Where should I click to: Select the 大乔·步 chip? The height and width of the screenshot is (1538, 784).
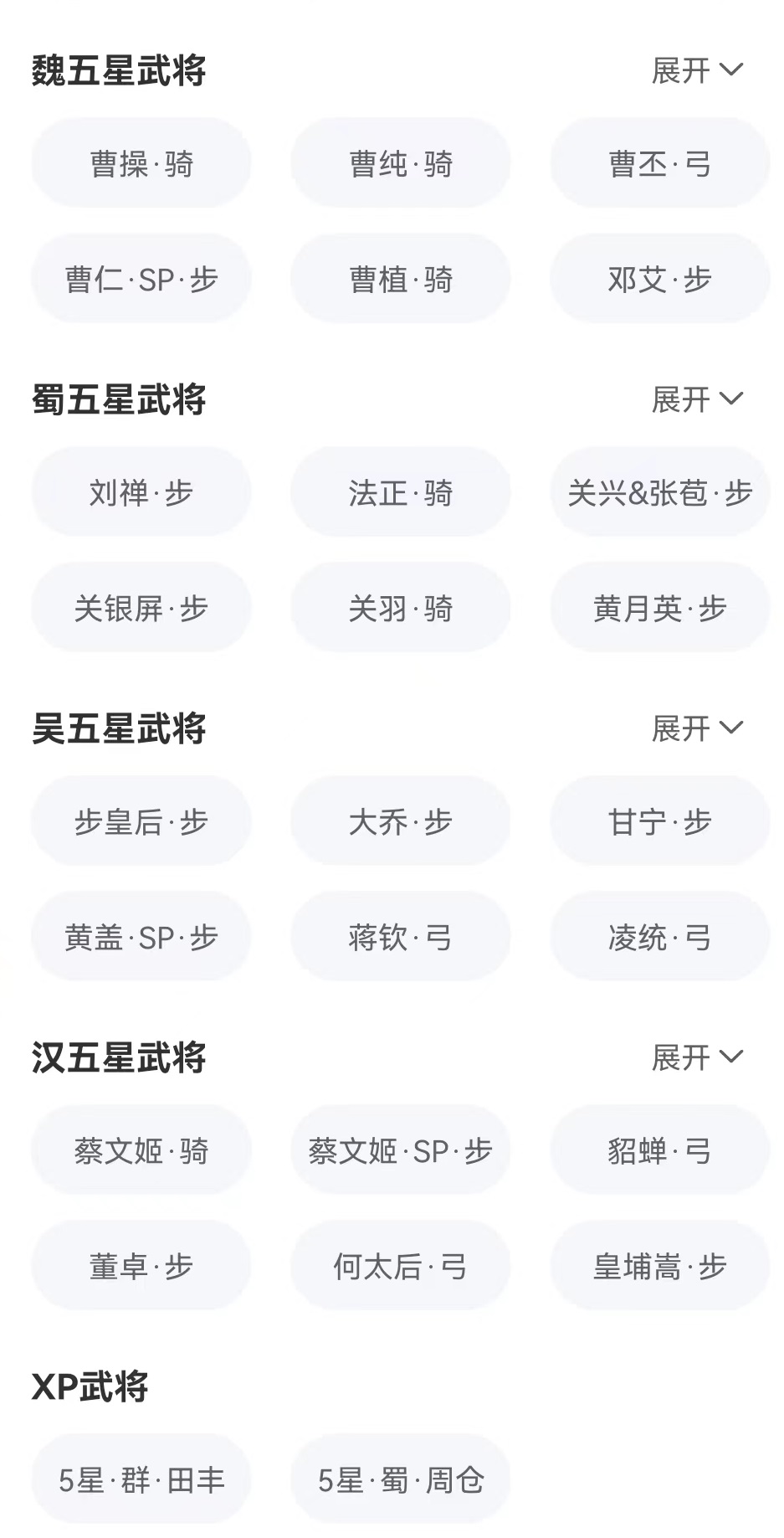pyautogui.click(x=400, y=821)
